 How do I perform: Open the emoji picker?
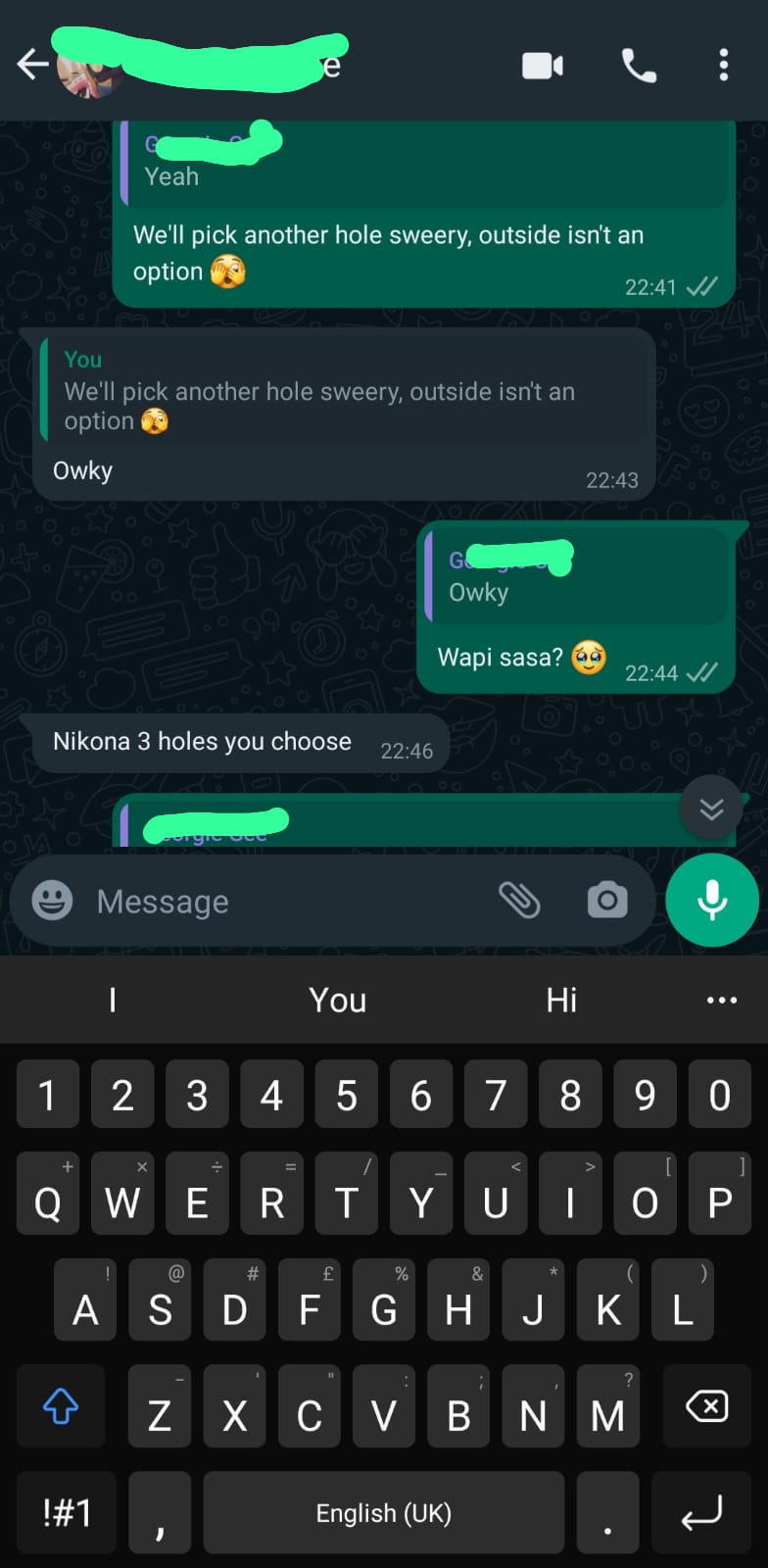(53, 900)
